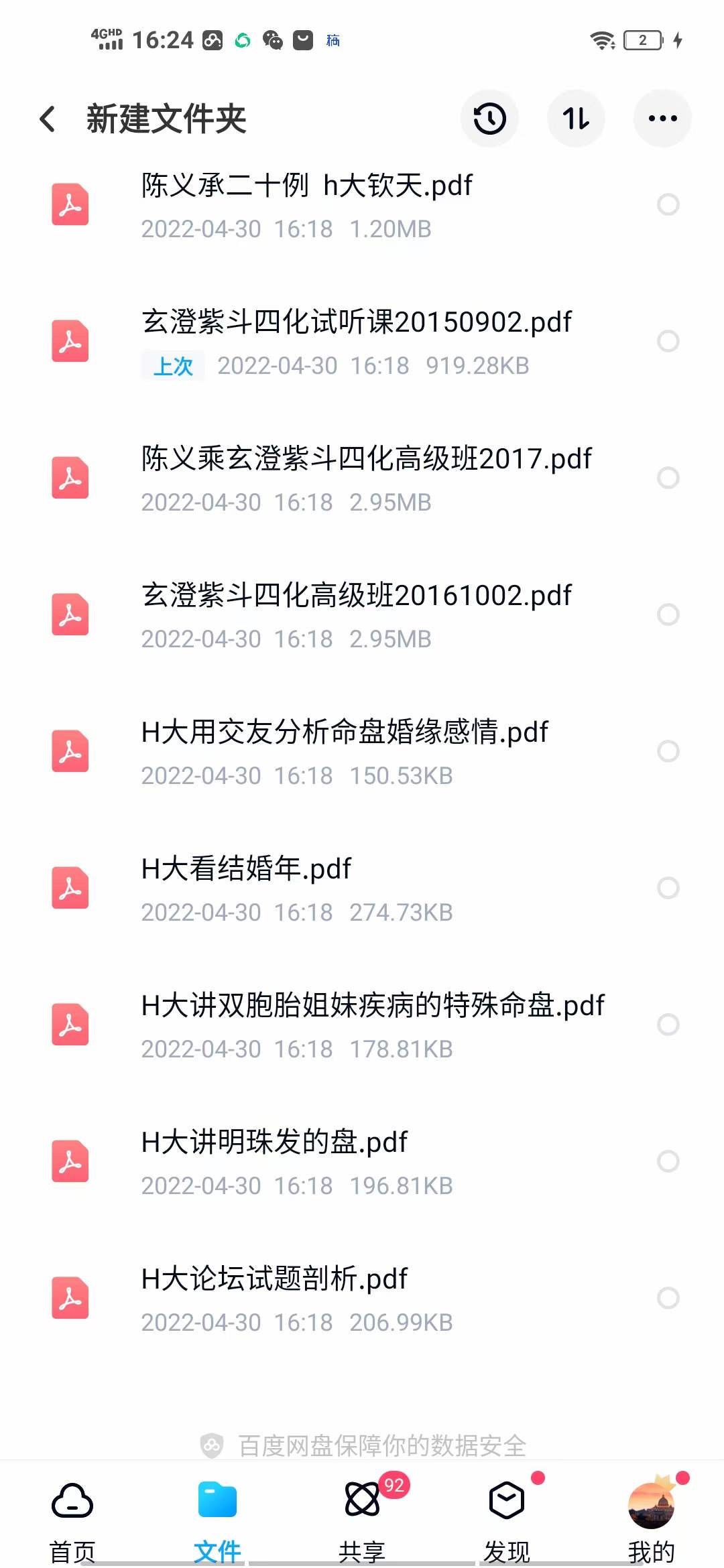Tap back chevron beside 新建文件夹 title
The height and width of the screenshot is (1568, 724).
click(x=47, y=117)
